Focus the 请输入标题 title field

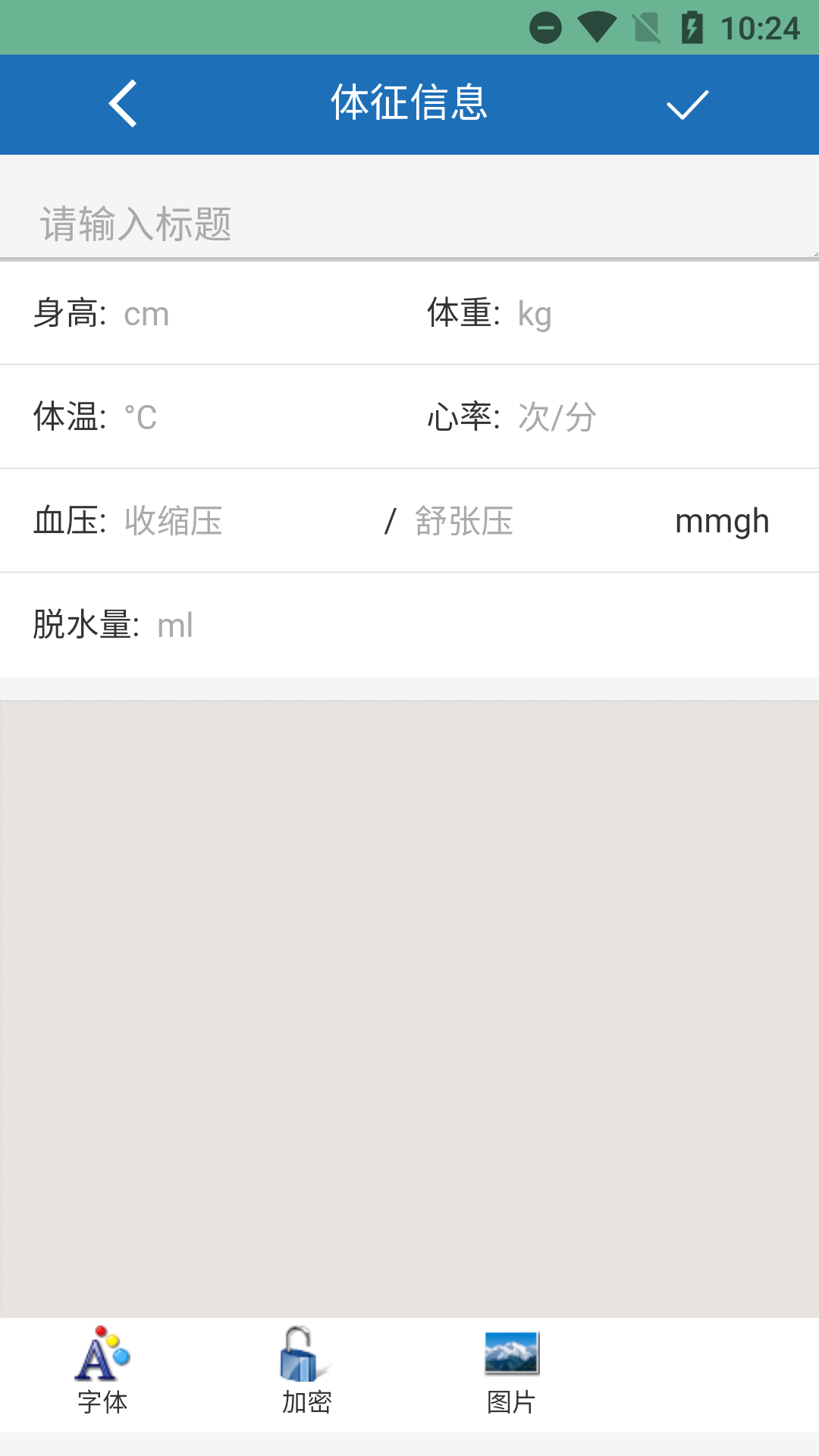tap(409, 224)
